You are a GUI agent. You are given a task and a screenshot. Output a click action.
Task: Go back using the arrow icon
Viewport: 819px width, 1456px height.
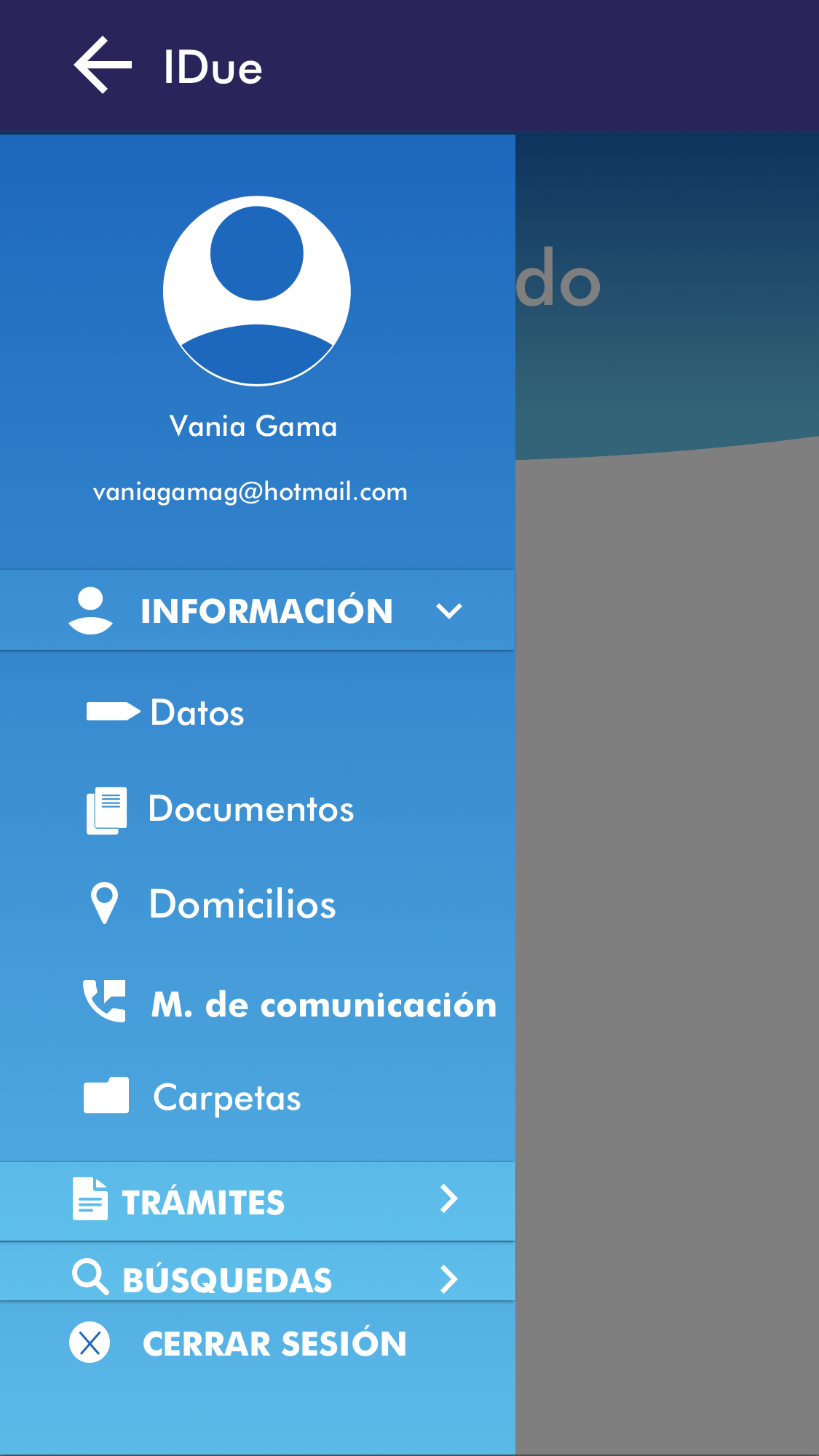103,65
